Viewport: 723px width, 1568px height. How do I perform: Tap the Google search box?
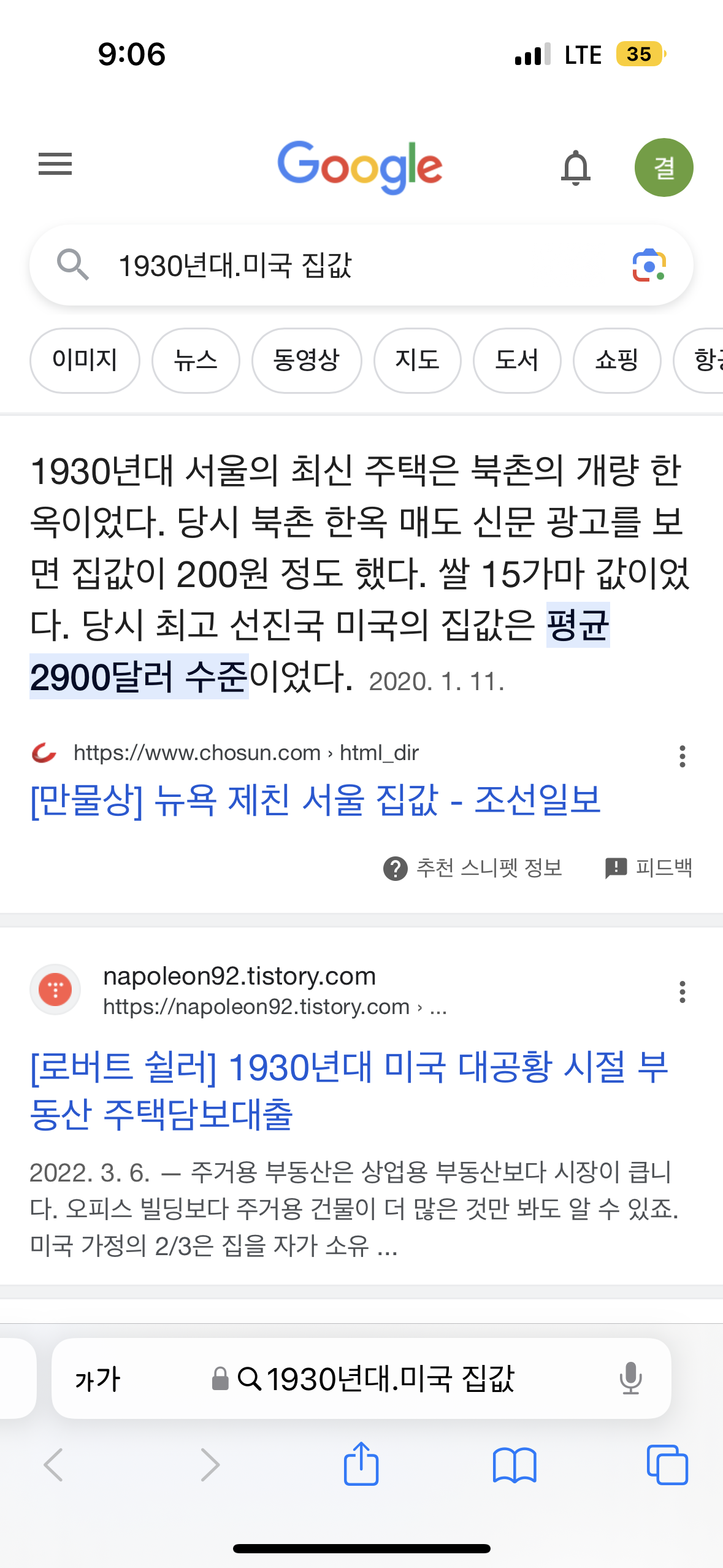pyautogui.click(x=361, y=265)
